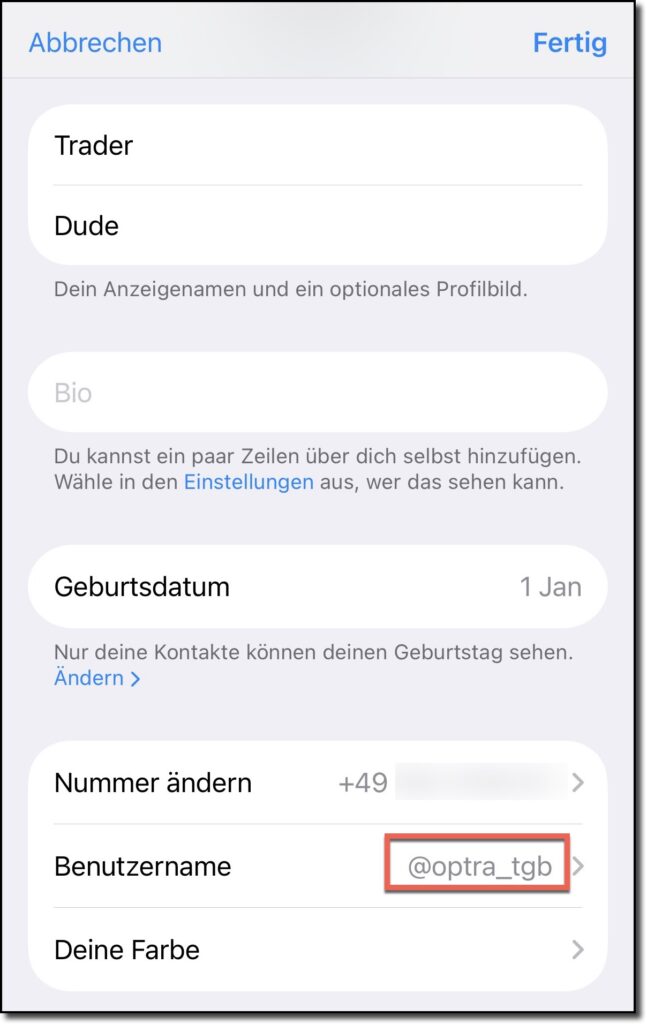The width and height of the screenshot is (647, 1024).
Task: Edit the last name field Dude
Action: pyautogui.click(x=317, y=226)
